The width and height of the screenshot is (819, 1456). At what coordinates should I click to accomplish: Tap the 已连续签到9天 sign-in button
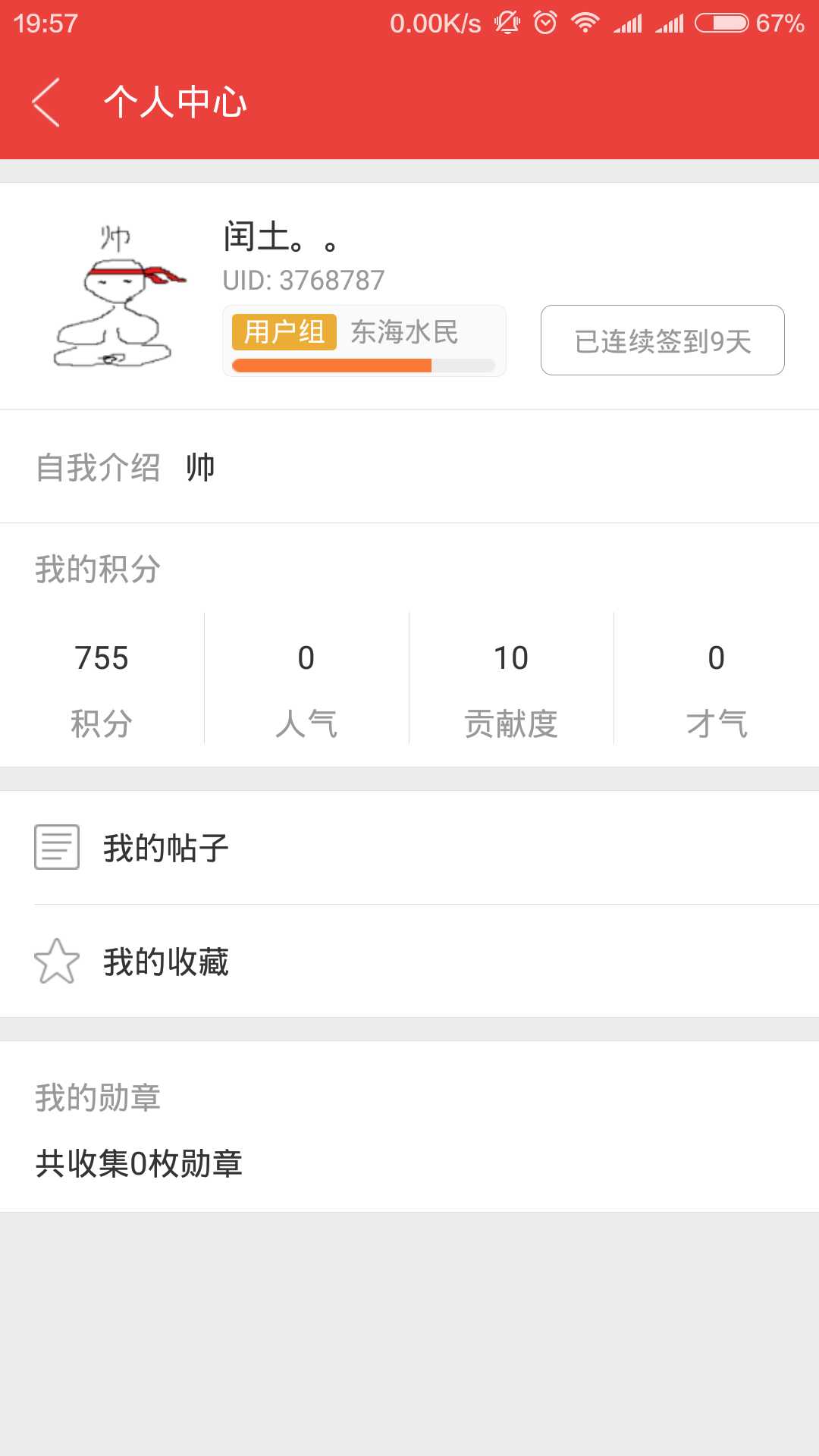pyautogui.click(x=662, y=340)
